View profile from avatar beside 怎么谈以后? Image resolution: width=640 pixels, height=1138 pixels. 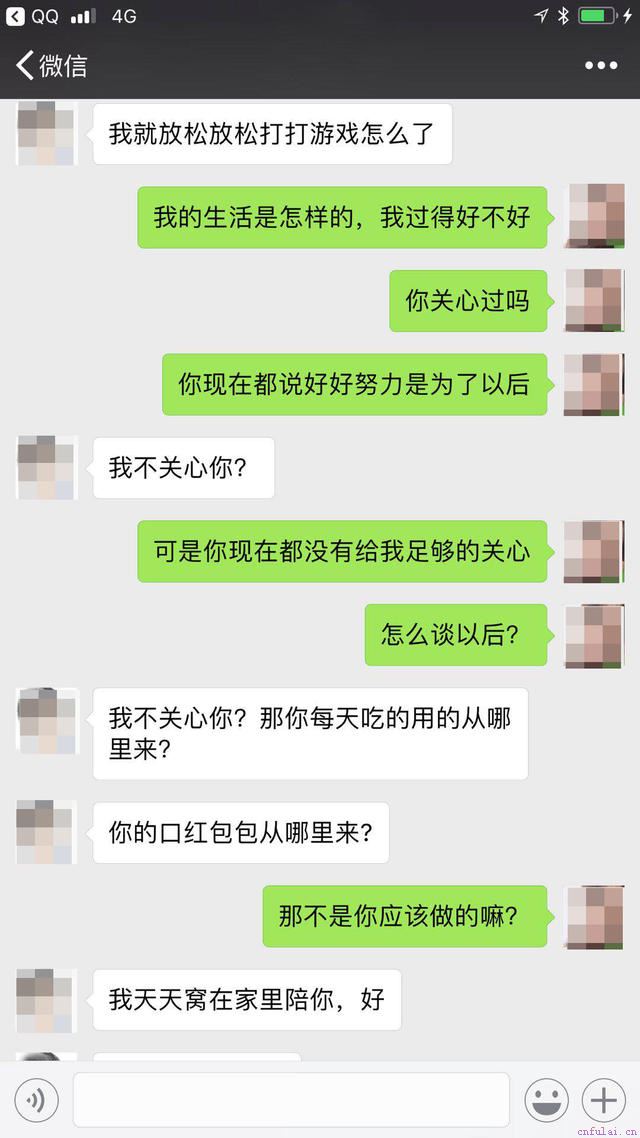594,634
